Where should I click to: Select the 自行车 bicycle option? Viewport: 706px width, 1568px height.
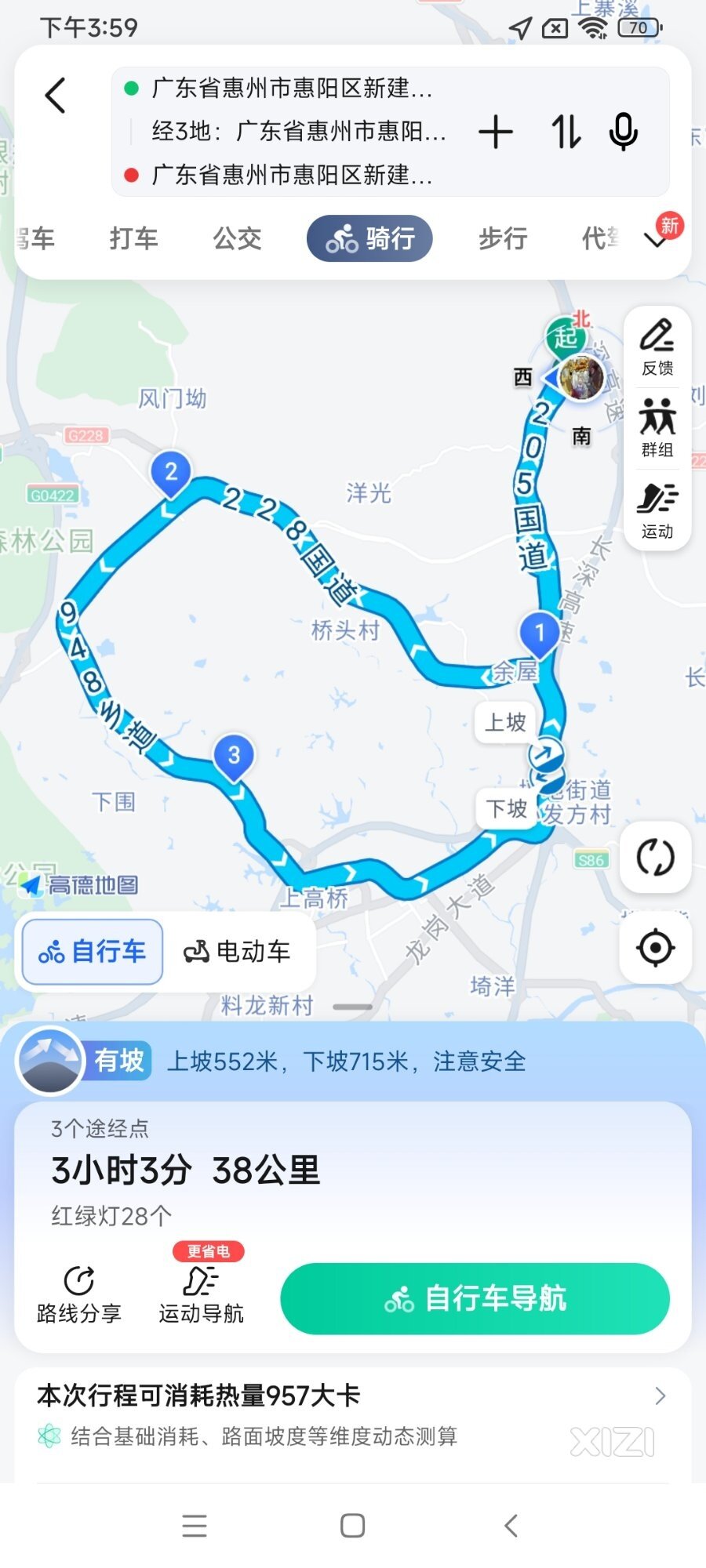(93, 952)
